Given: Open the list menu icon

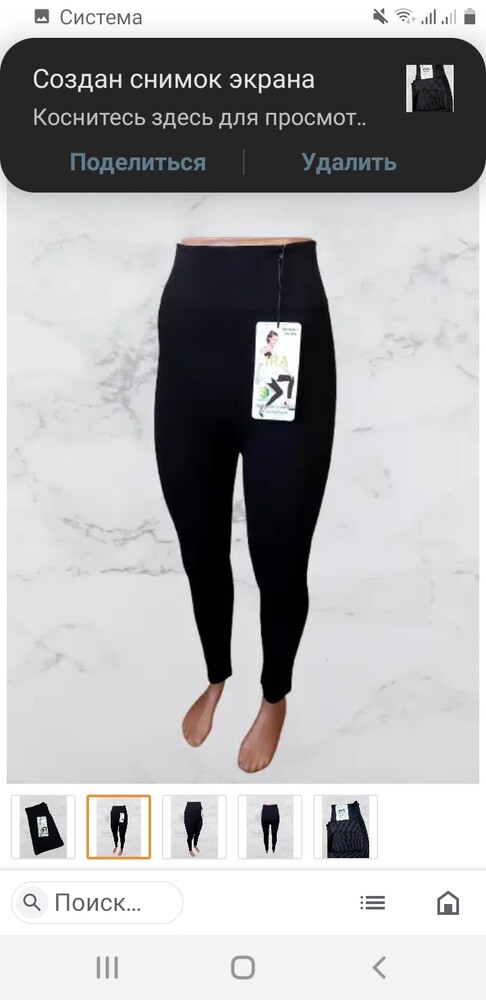Looking at the screenshot, I should click(x=372, y=902).
